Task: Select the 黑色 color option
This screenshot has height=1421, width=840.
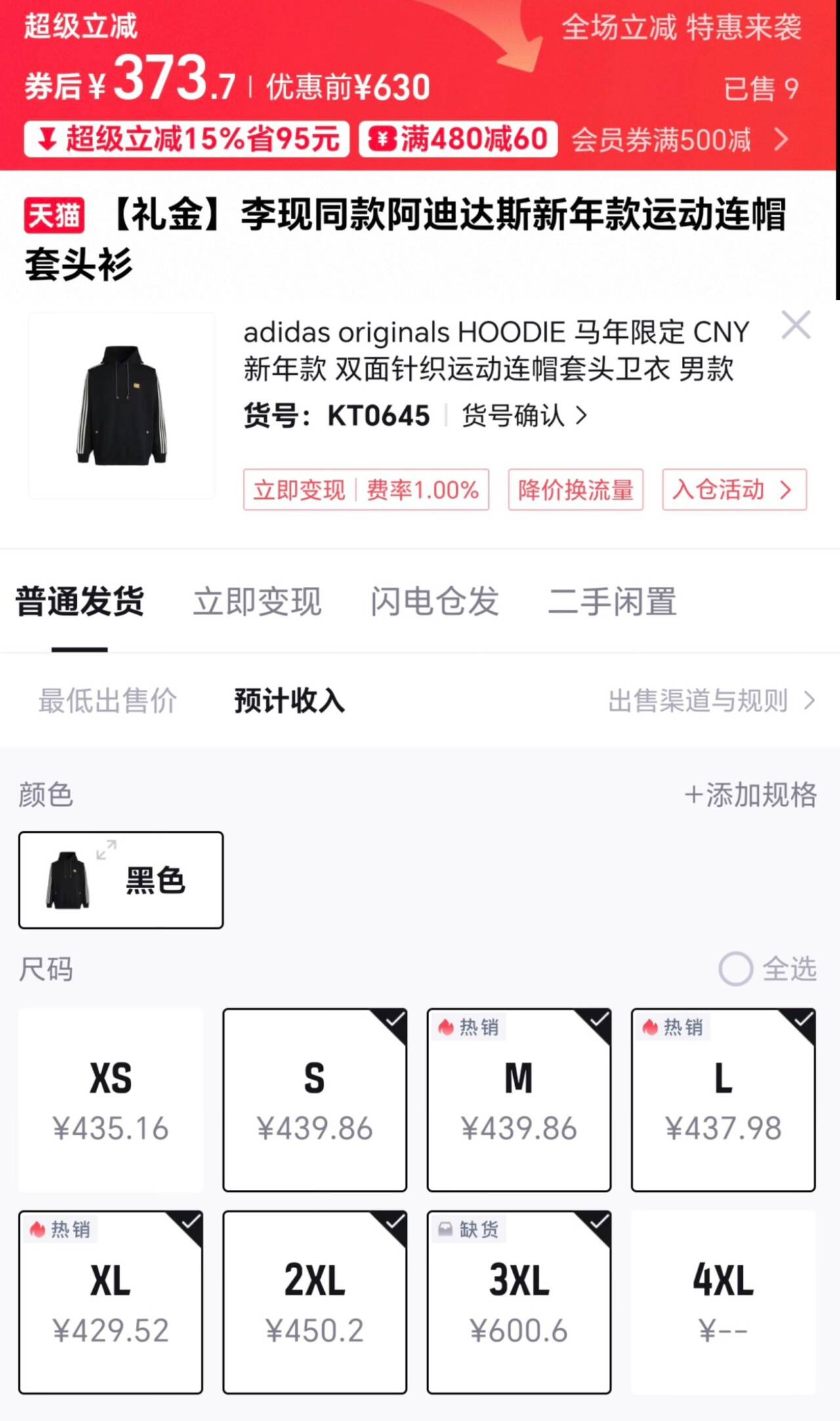Action: (x=121, y=880)
